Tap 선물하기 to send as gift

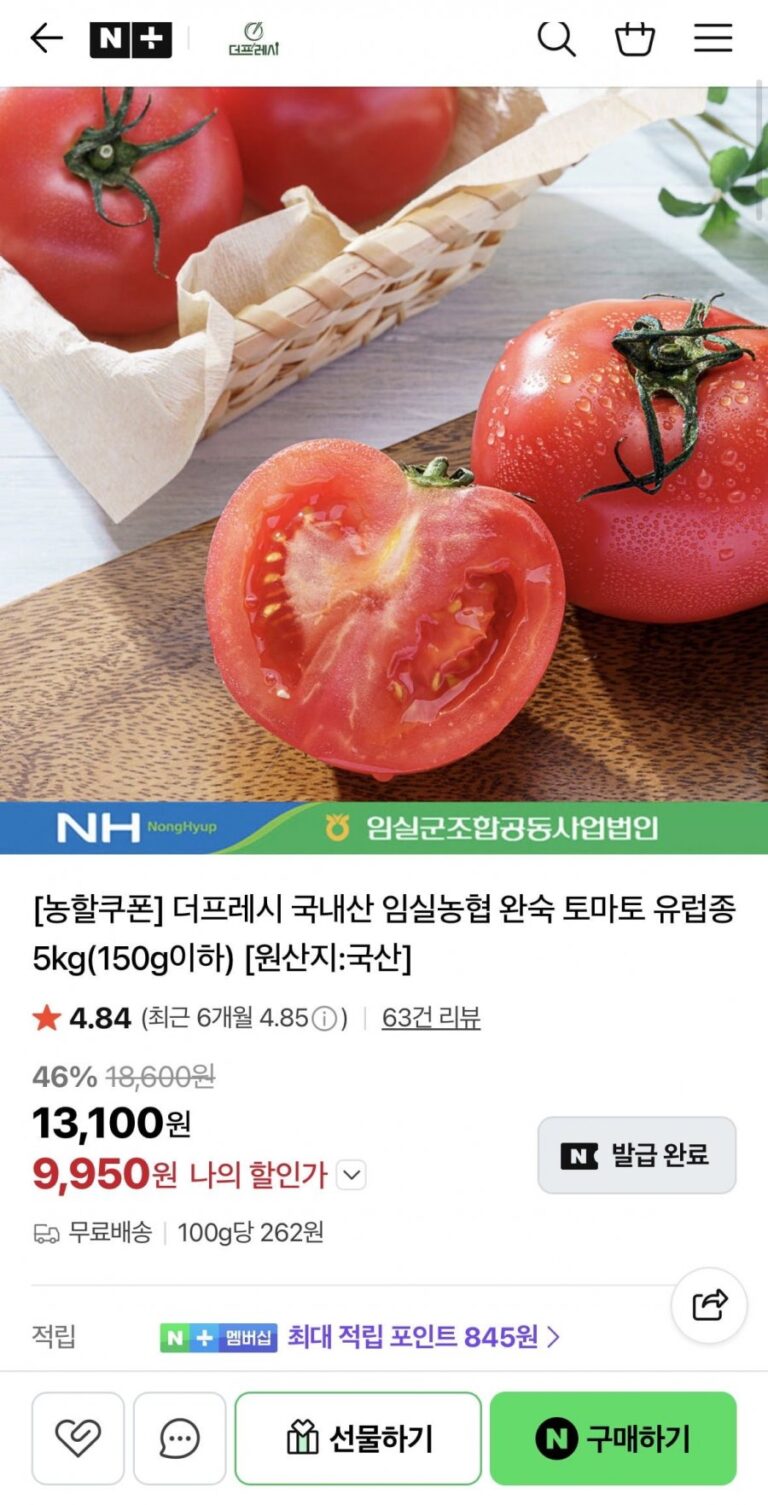358,1438
